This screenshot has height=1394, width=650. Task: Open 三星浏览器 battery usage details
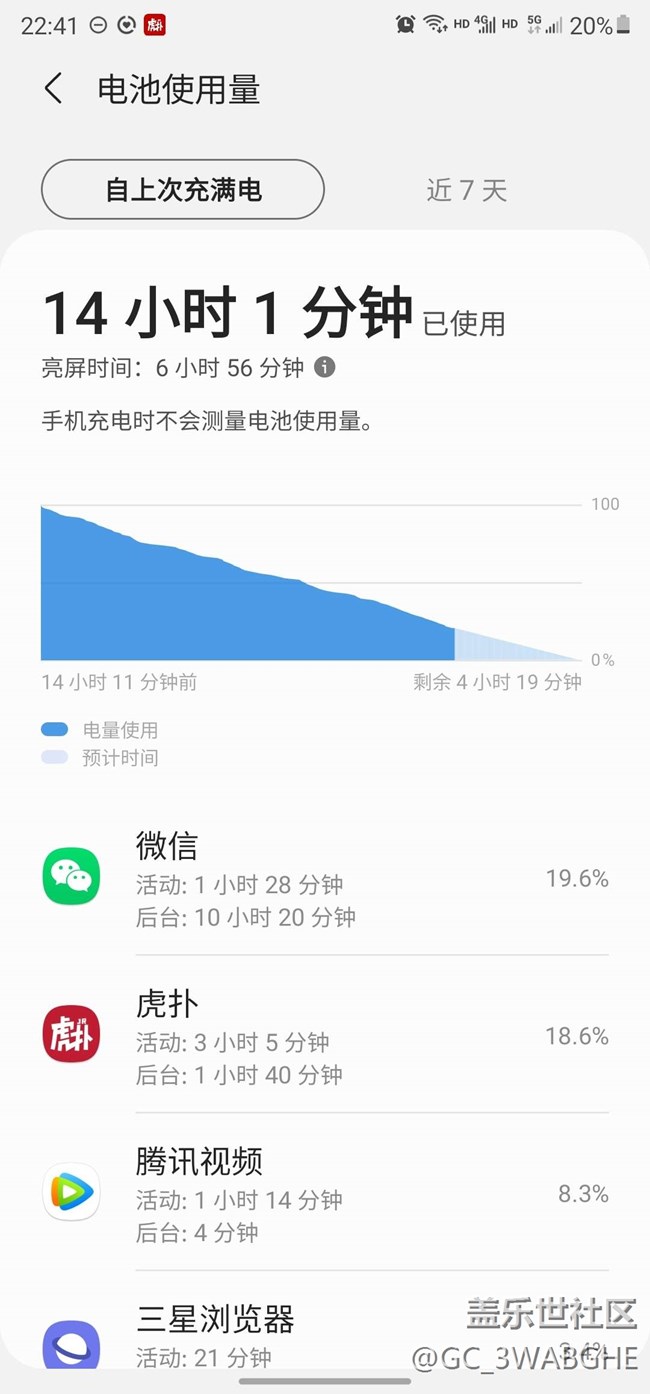325,1335
